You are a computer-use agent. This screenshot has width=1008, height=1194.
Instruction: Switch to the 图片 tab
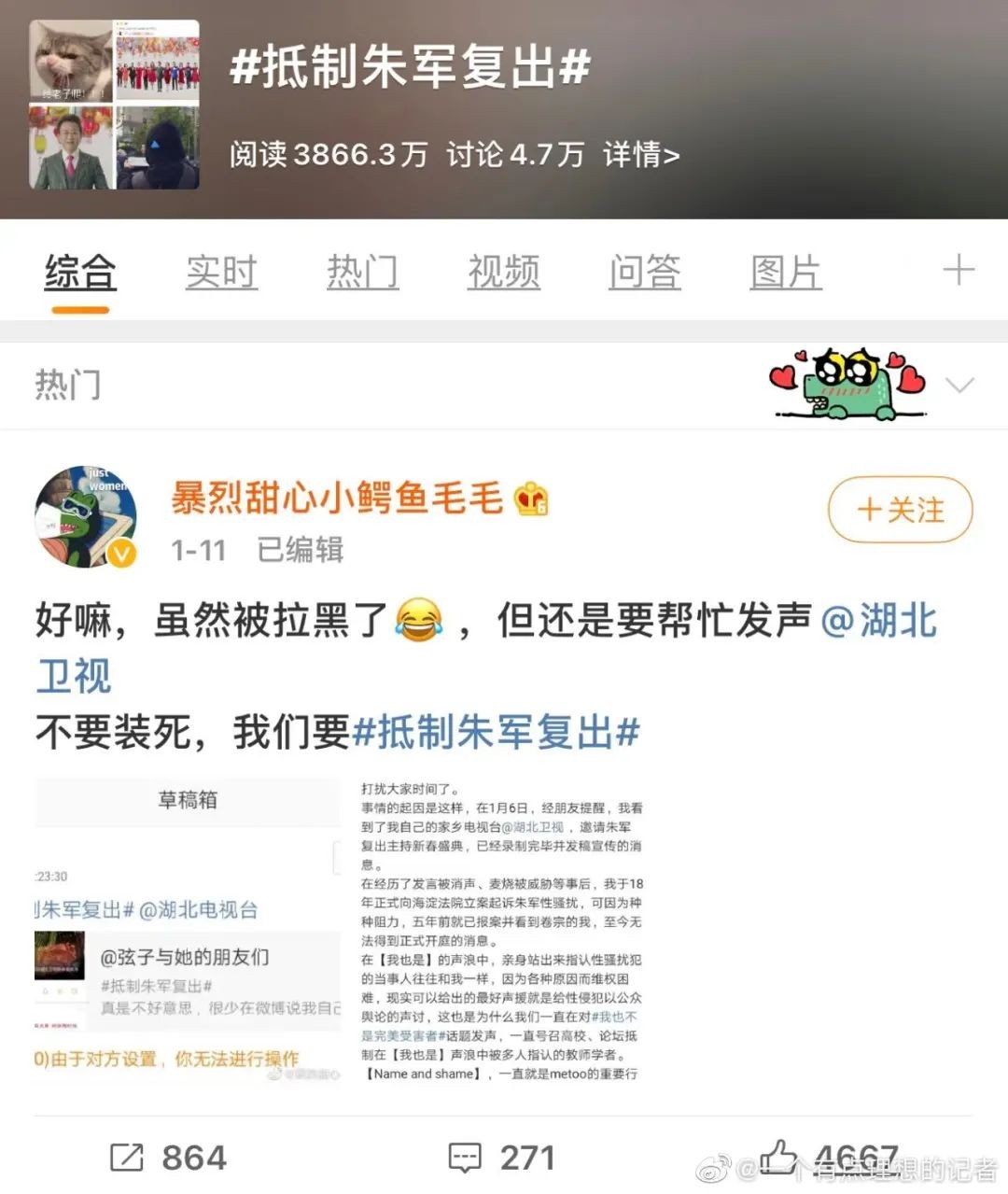click(x=785, y=272)
